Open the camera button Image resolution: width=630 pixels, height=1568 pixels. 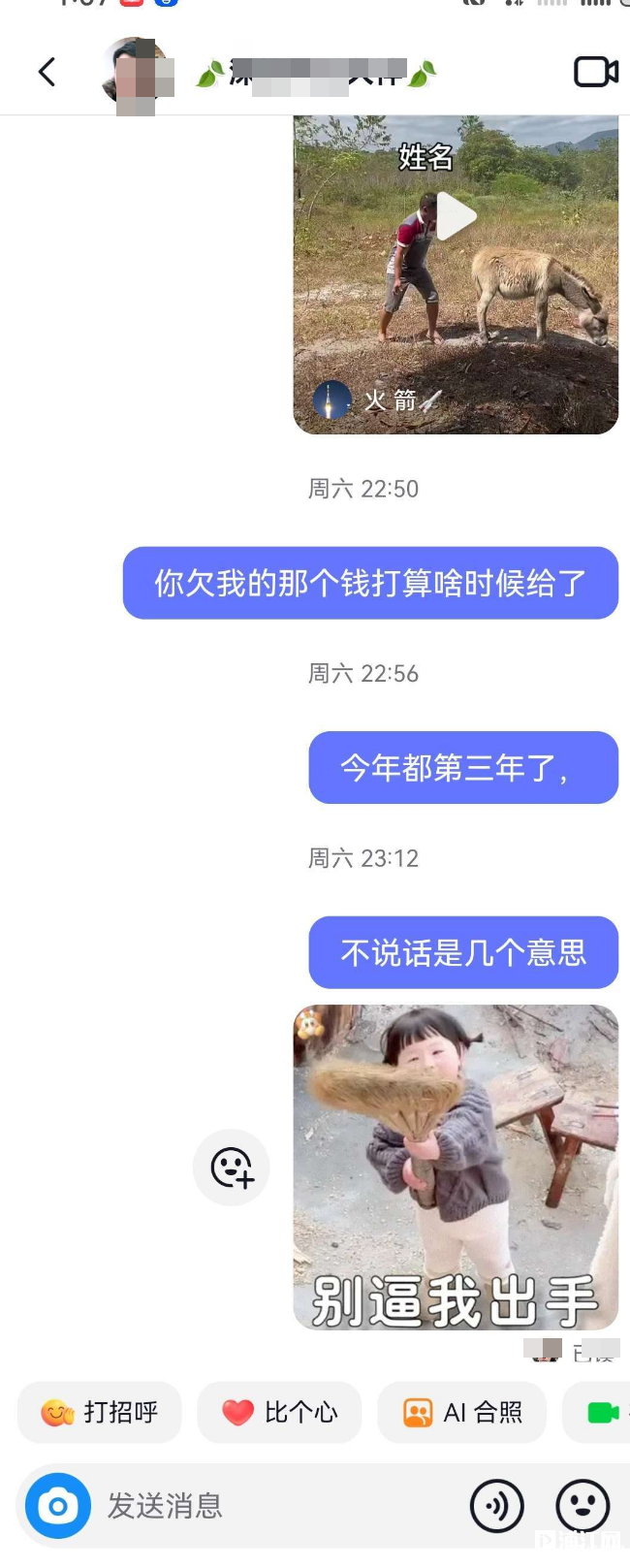[x=58, y=1506]
